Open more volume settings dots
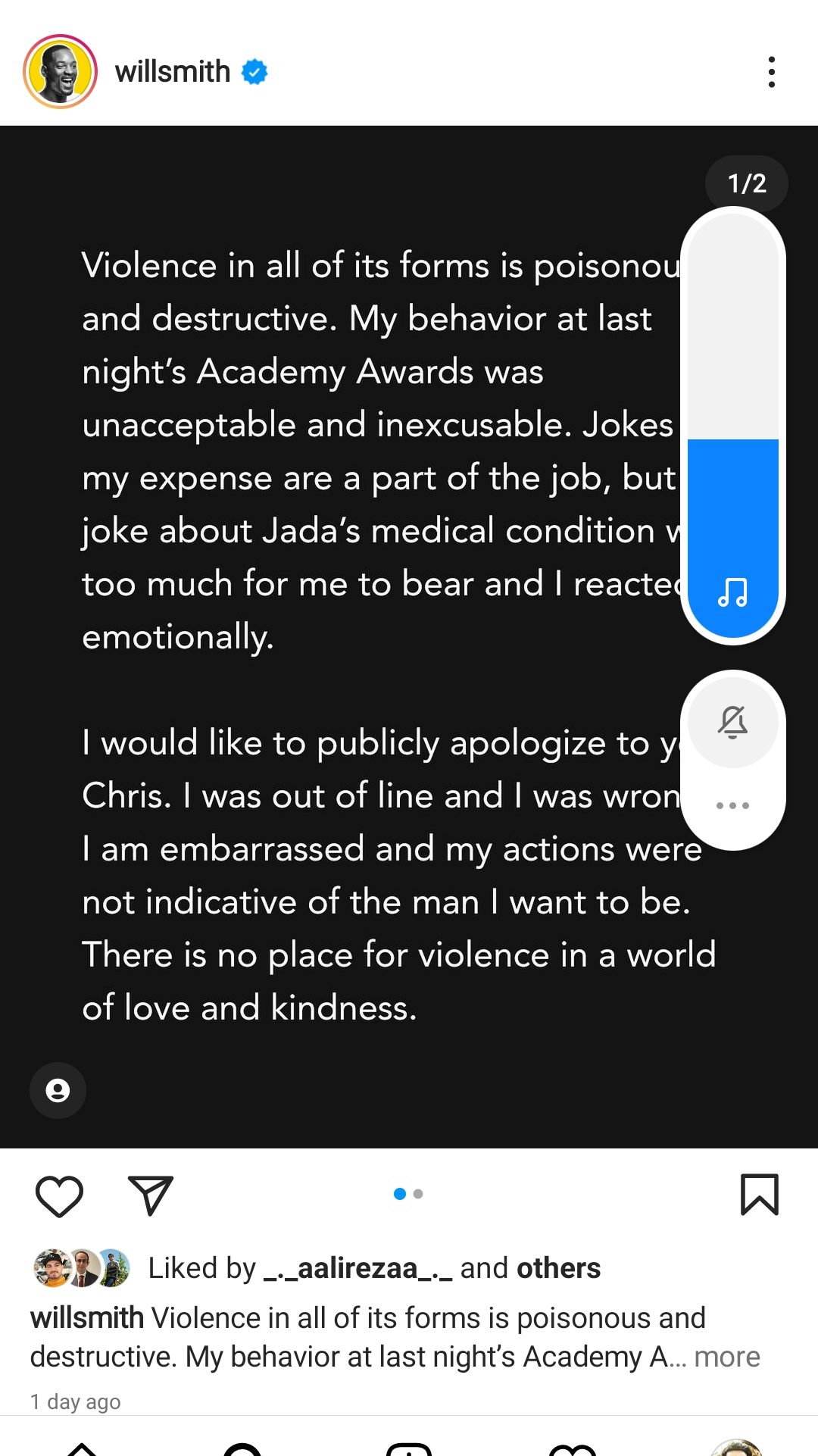The width and height of the screenshot is (818, 1456). point(732,805)
